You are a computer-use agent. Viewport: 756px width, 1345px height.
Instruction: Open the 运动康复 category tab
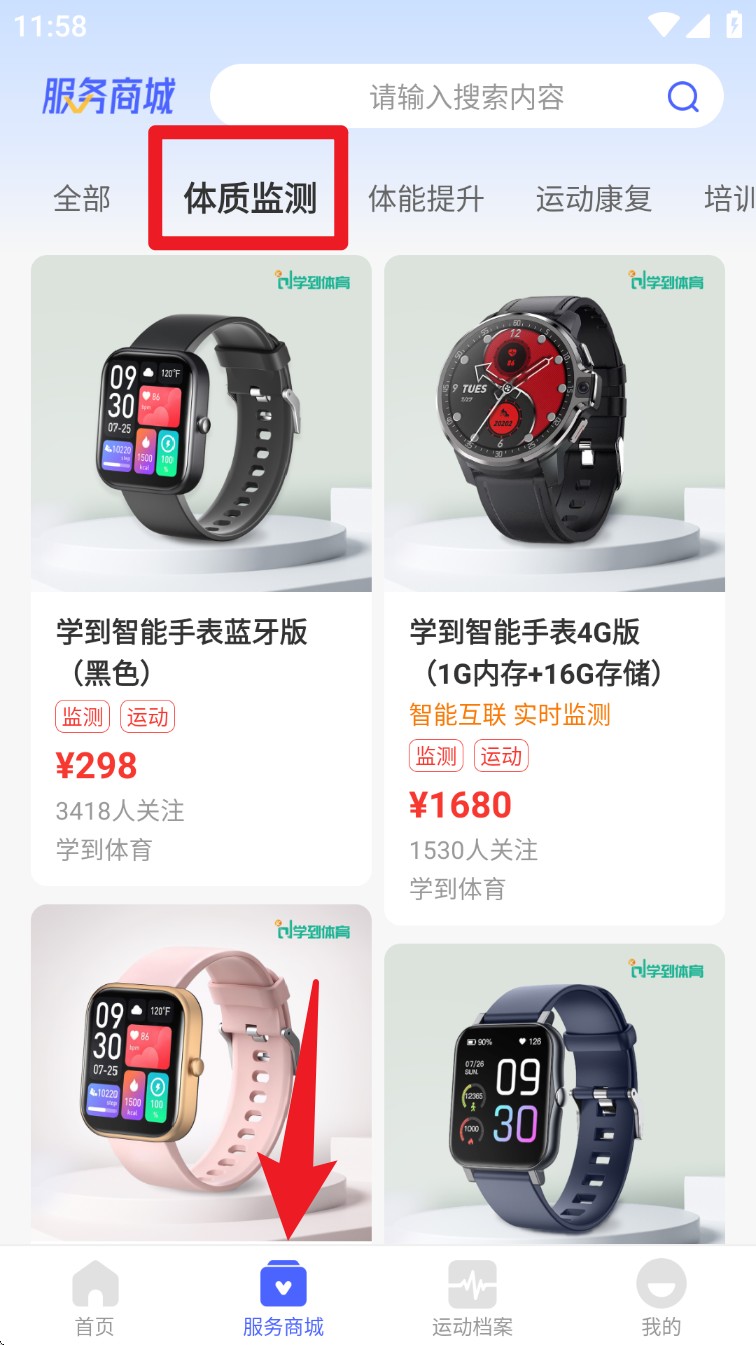pos(593,199)
